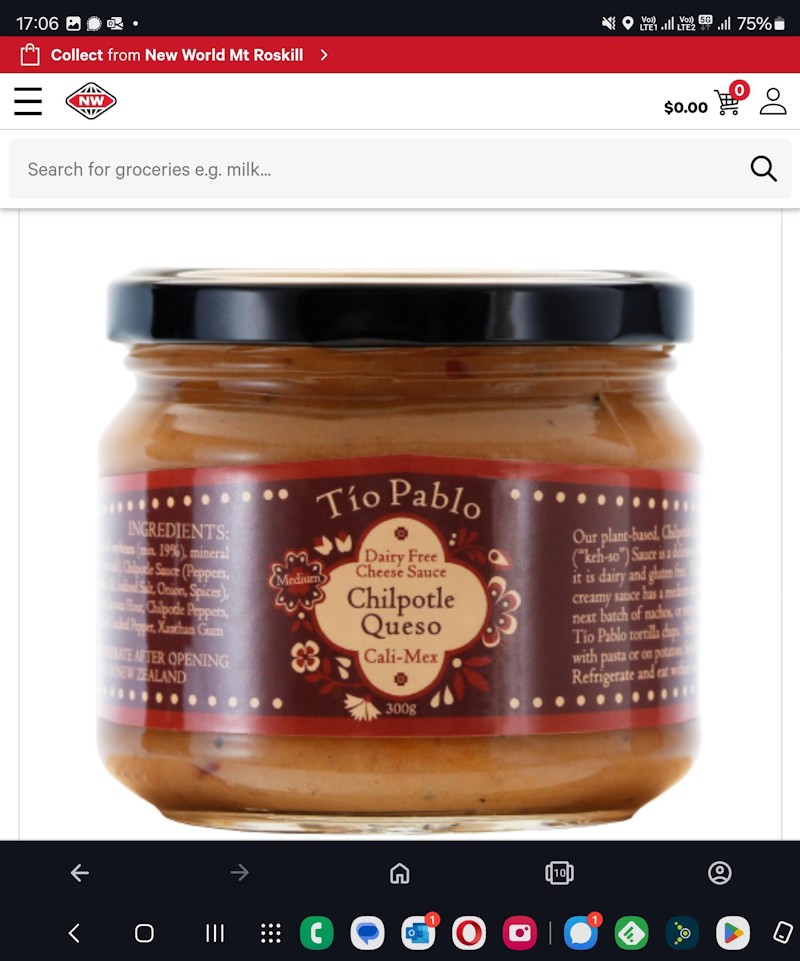Viewport: 800px width, 961px height.
Task: Open recent apps
Action: tap(214, 933)
